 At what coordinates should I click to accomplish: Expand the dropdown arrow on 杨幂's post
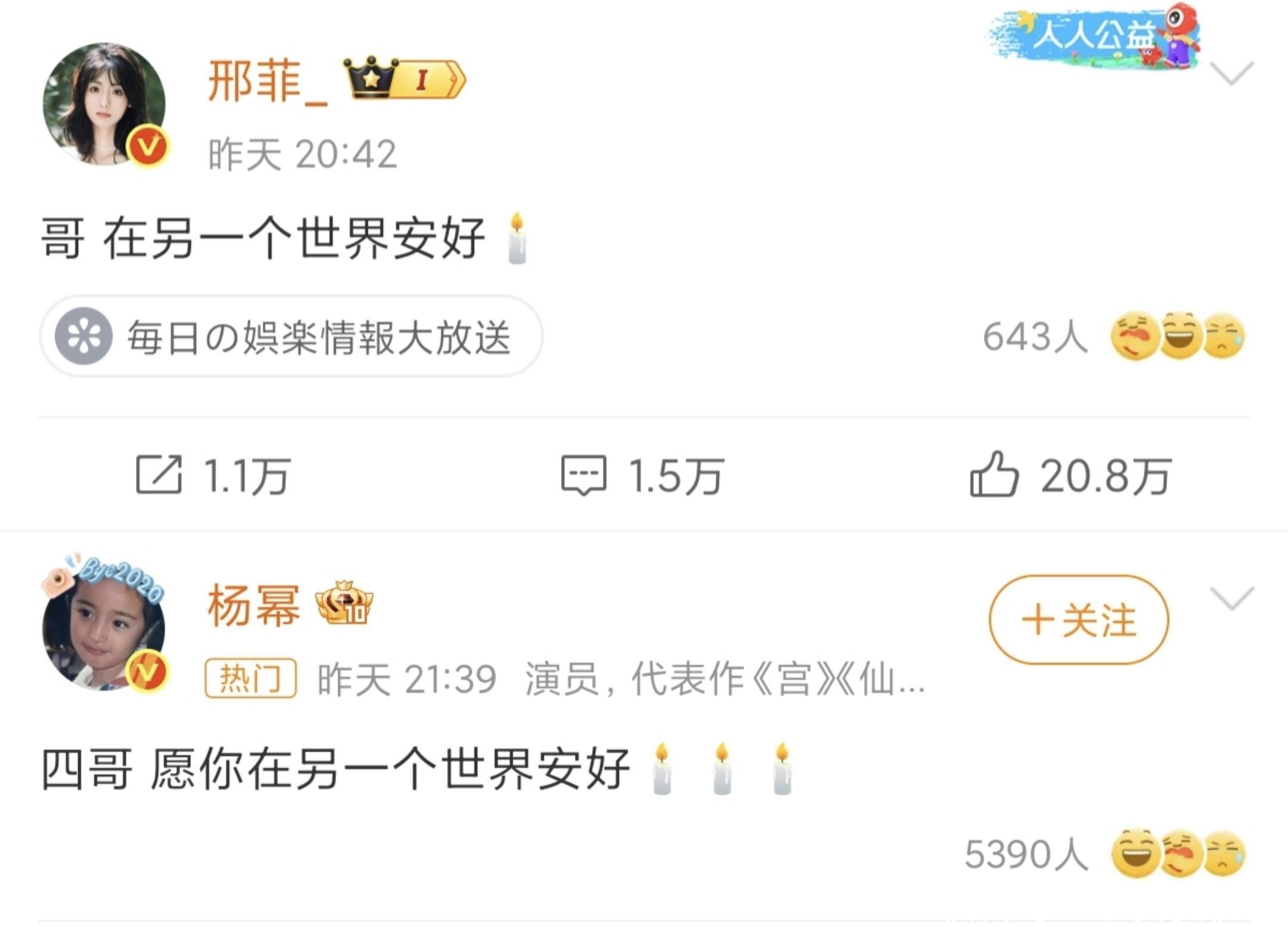pyautogui.click(x=1231, y=599)
